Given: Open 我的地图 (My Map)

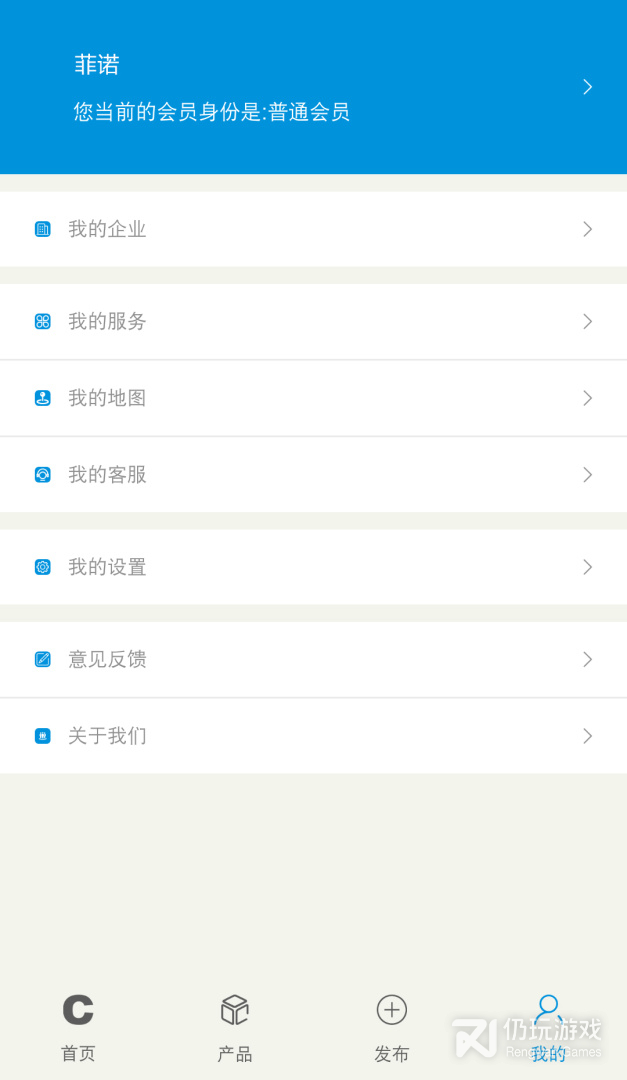Looking at the screenshot, I should tap(314, 398).
